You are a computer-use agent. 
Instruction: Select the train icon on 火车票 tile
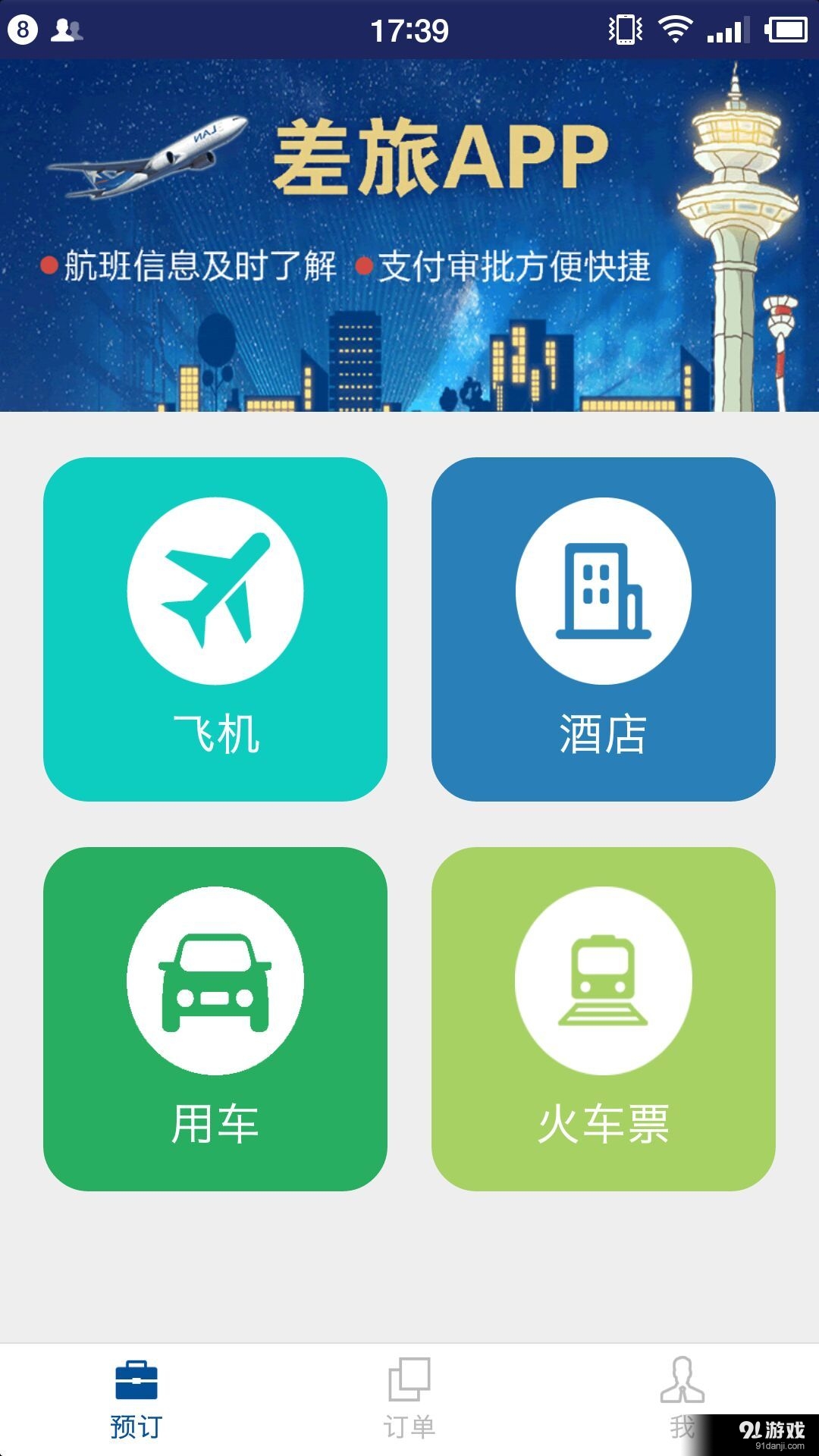click(x=603, y=979)
